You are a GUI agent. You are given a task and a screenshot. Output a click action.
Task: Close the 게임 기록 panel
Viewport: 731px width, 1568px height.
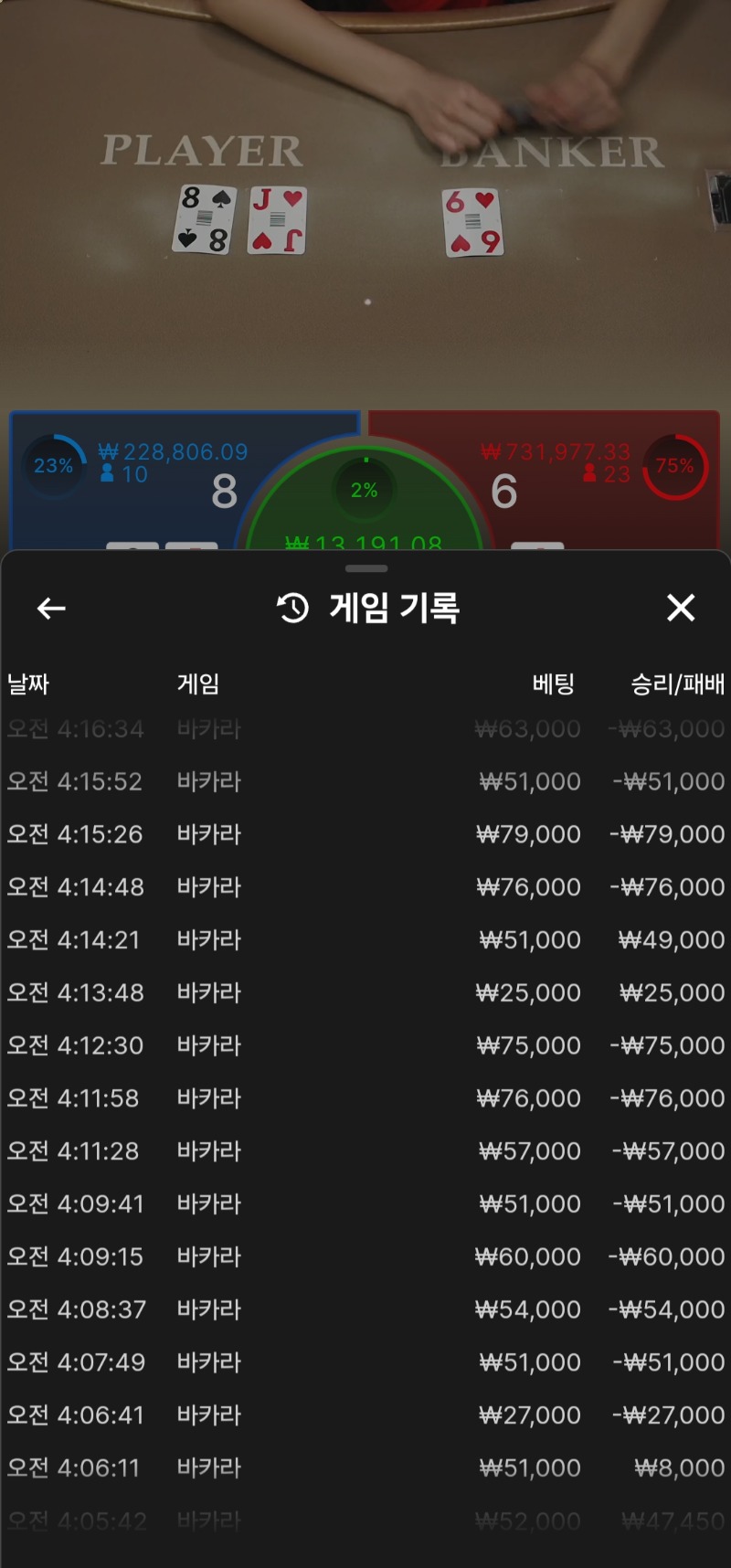tap(681, 608)
